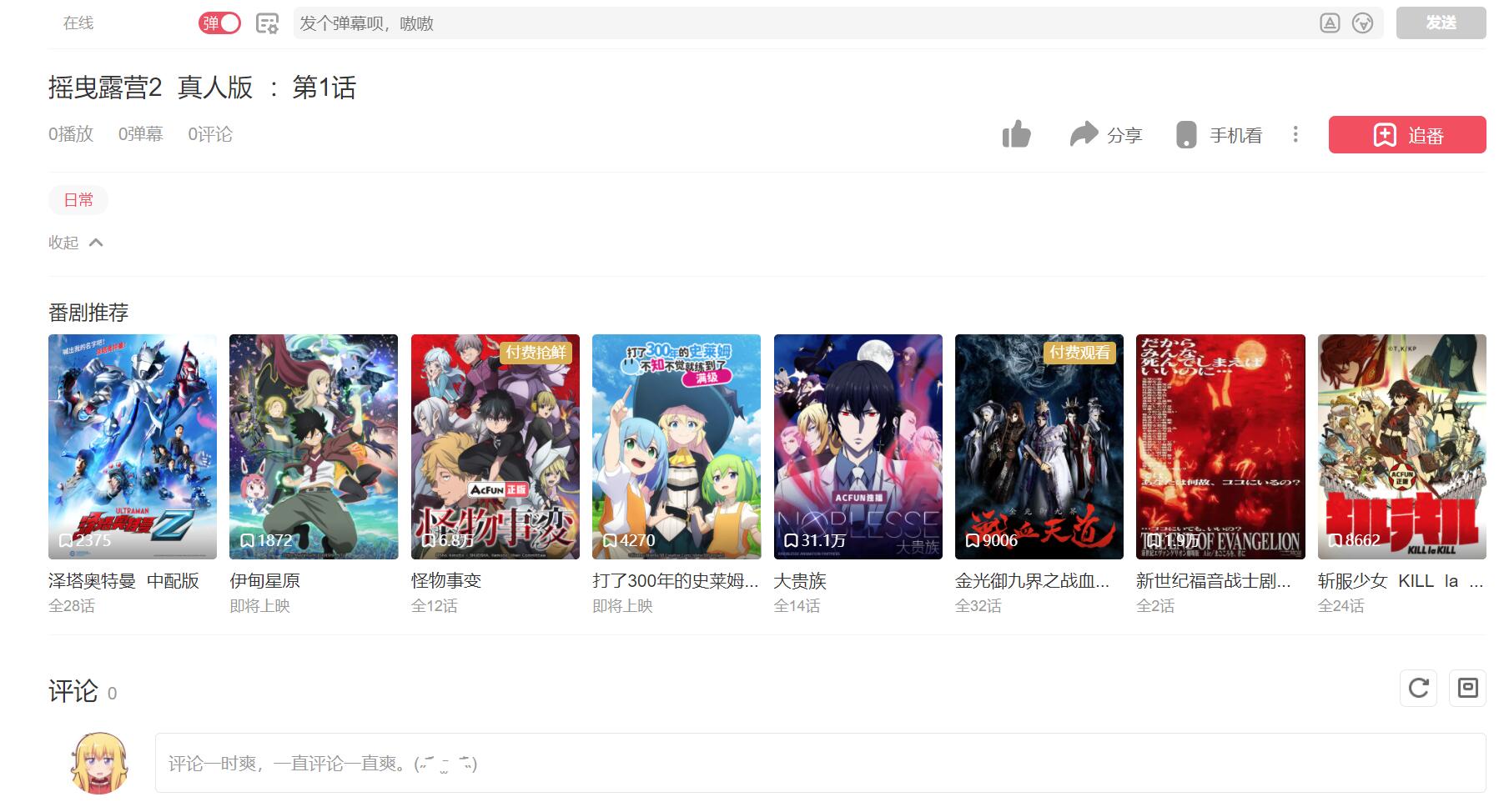The height and width of the screenshot is (812, 1504).
Task: Open the comment panel toggle icon
Action: coord(1467,688)
